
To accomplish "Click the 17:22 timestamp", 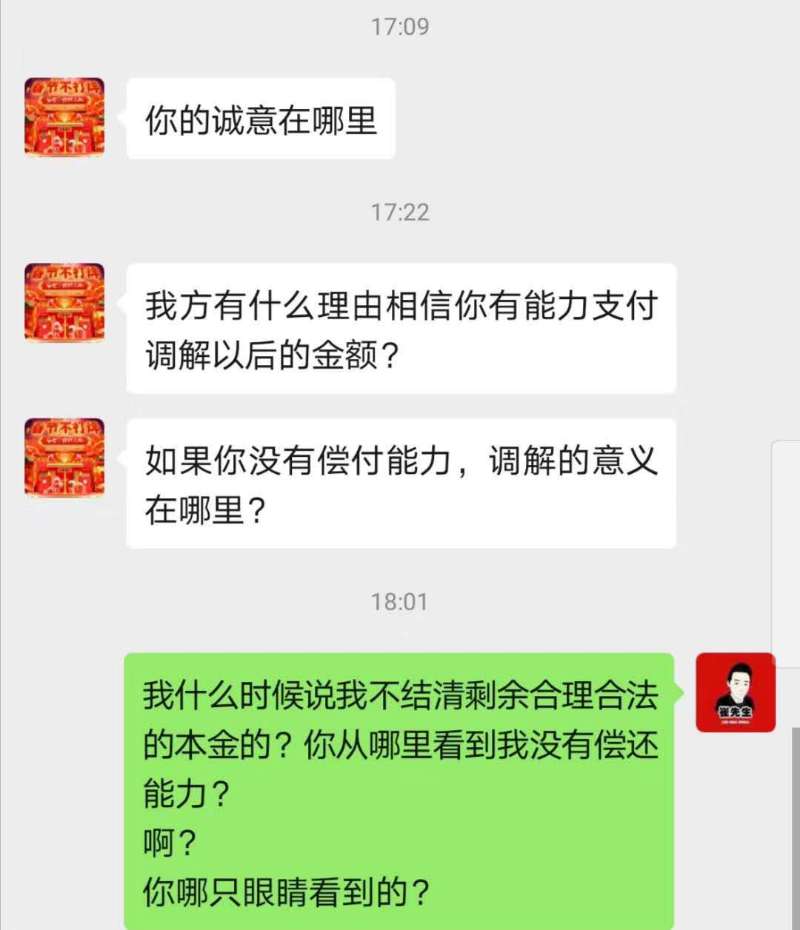I will coord(400,212).
